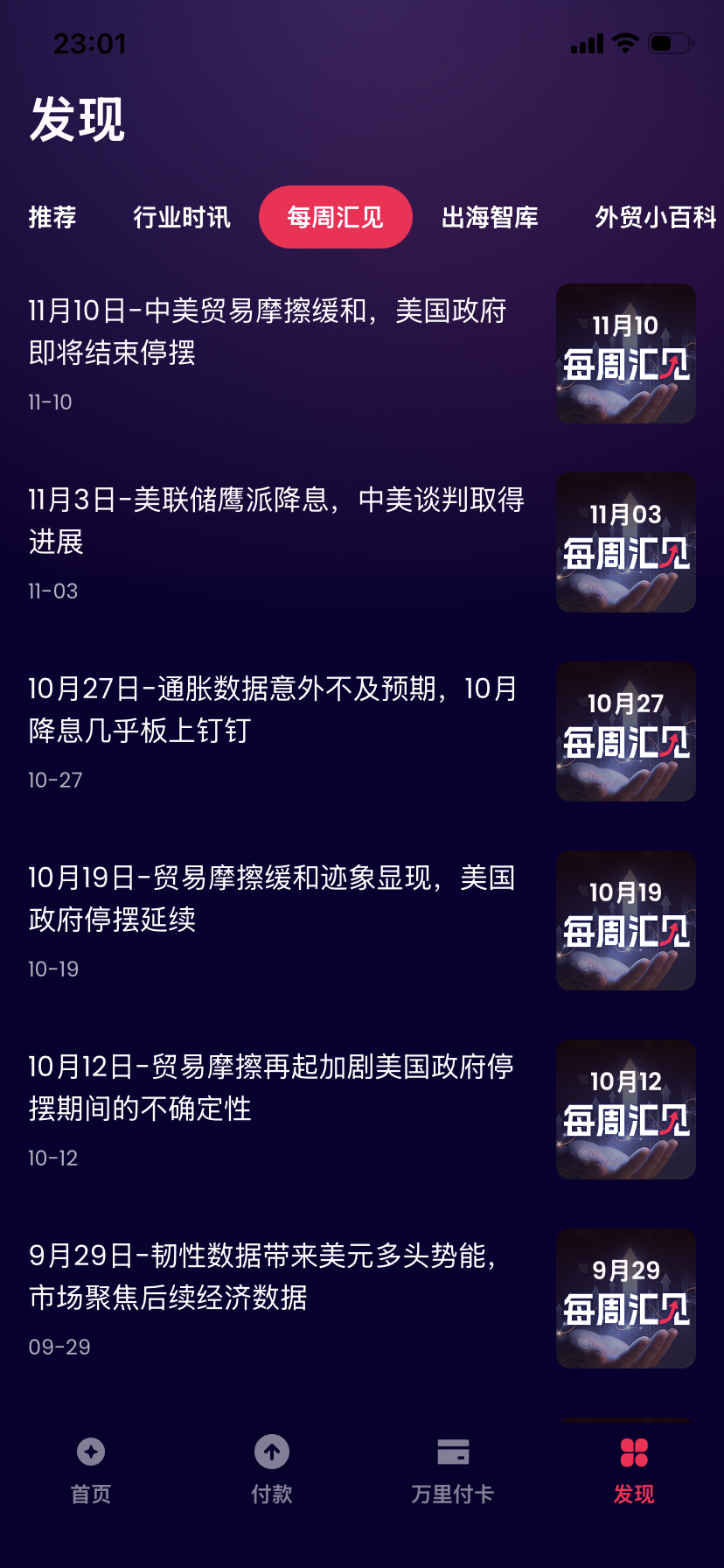
Task: Tap the 发现 bottom tab
Action: click(634, 1471)
